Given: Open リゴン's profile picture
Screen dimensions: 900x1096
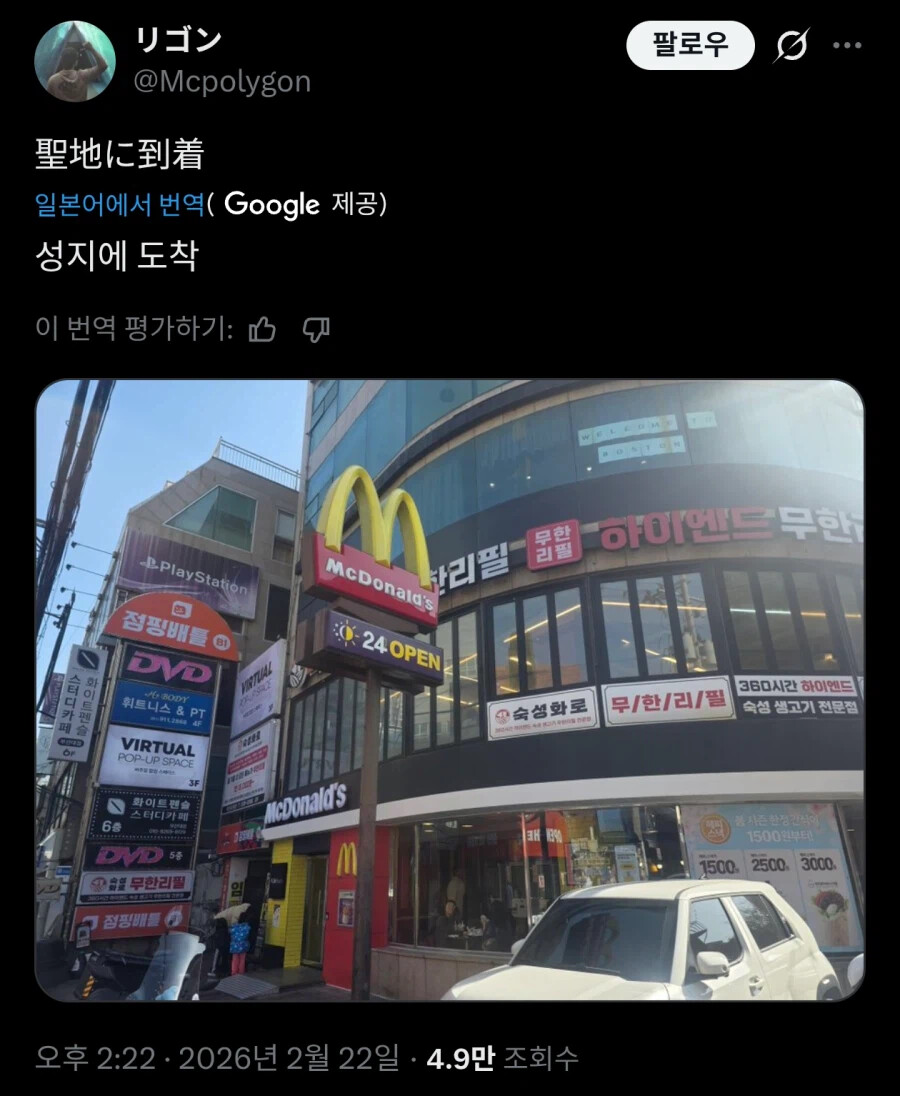Looking at the screenshot, I should click(75, 61).
